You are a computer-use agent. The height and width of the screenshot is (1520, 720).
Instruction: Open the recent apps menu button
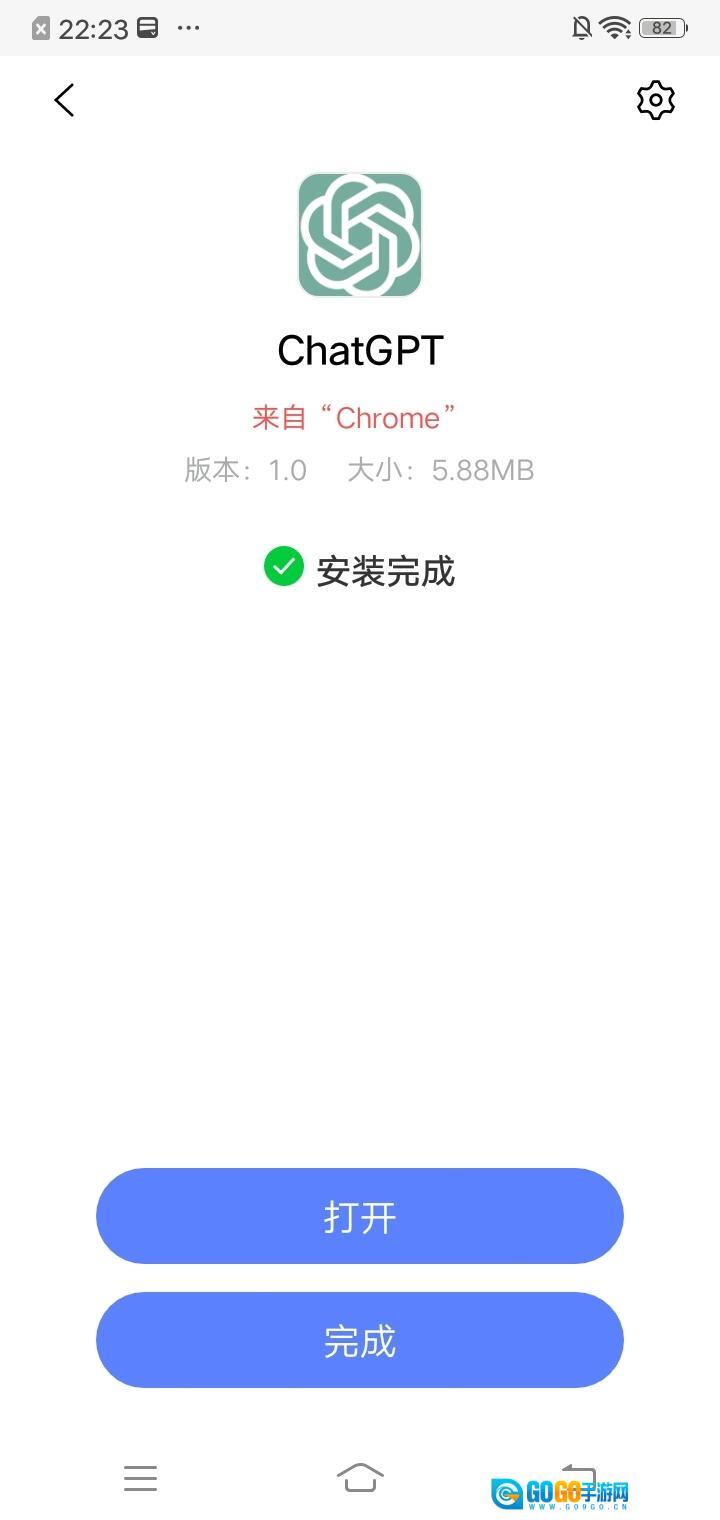coord(141,1477)
